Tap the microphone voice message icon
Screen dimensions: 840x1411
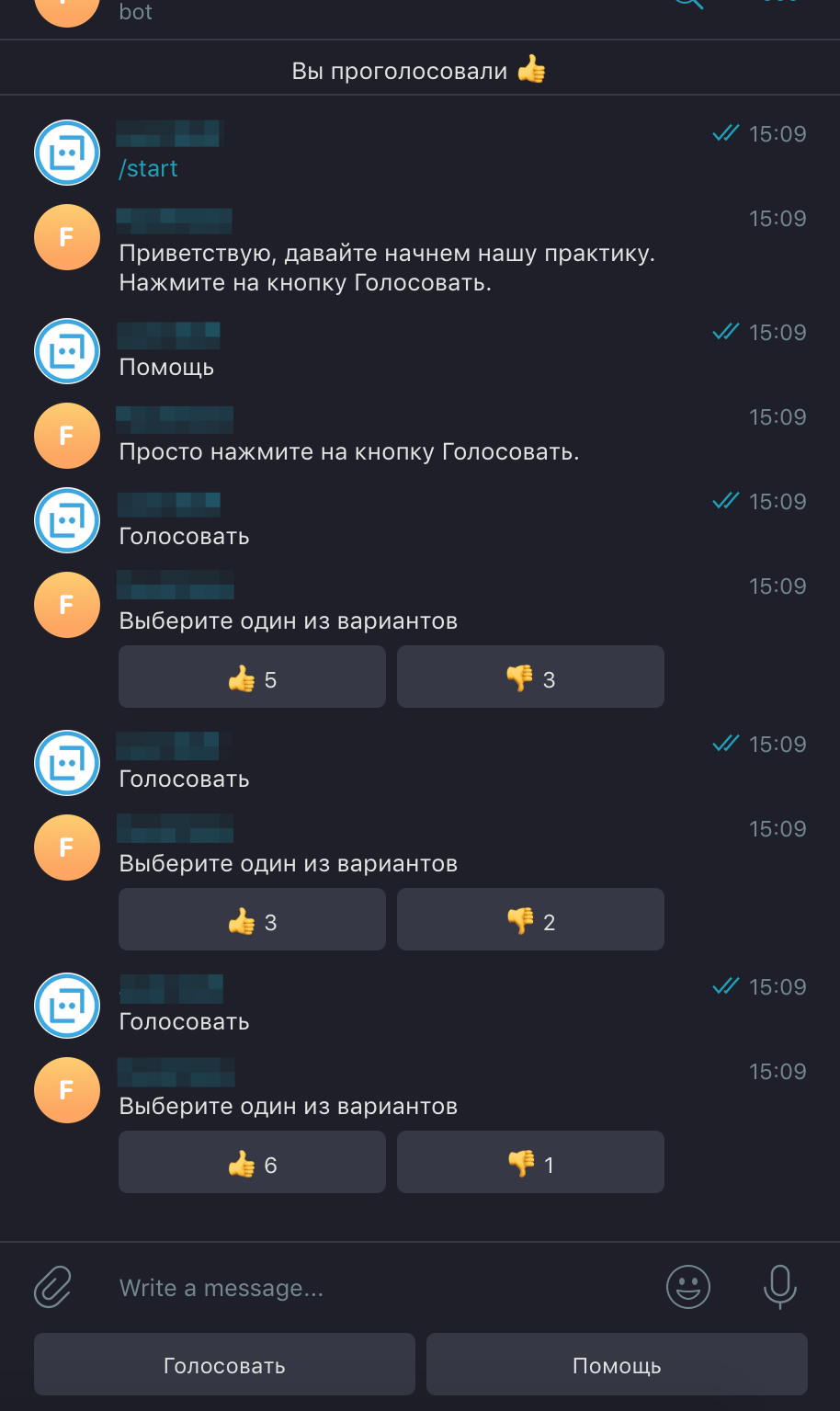(x=779, y=1287)
